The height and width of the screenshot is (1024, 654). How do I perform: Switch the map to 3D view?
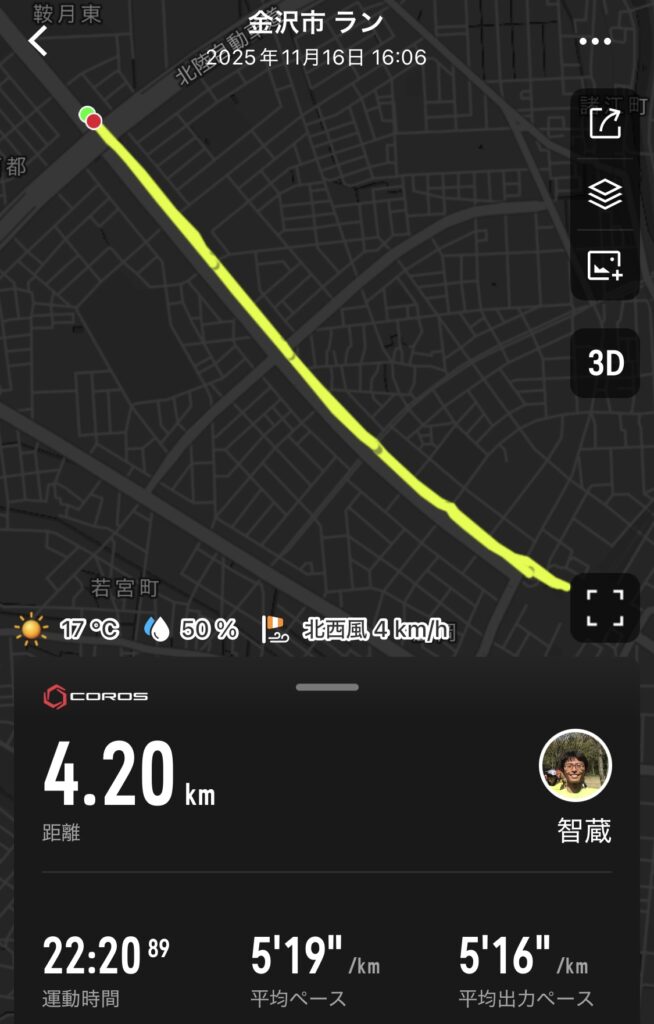605,363
